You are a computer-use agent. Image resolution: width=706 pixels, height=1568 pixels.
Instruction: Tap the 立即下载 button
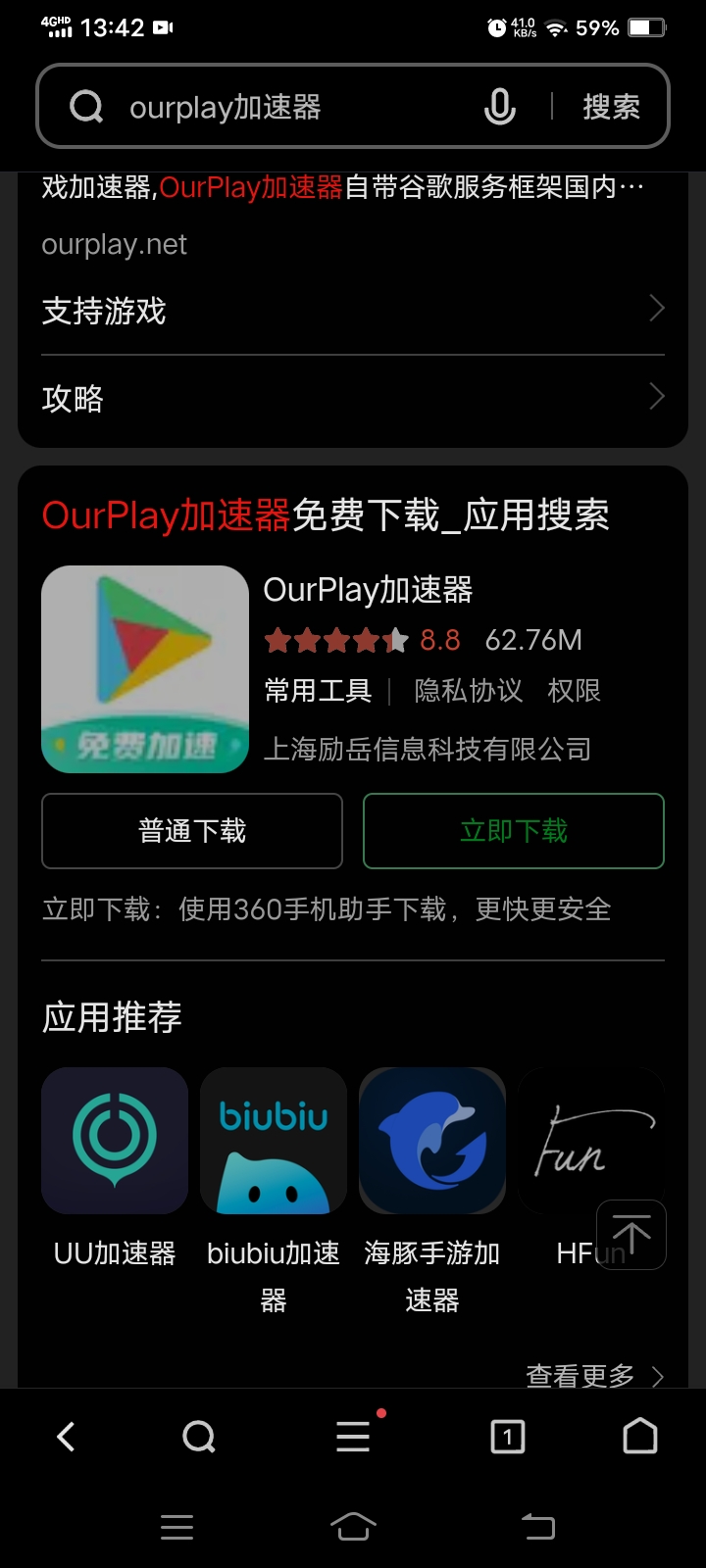514,831
